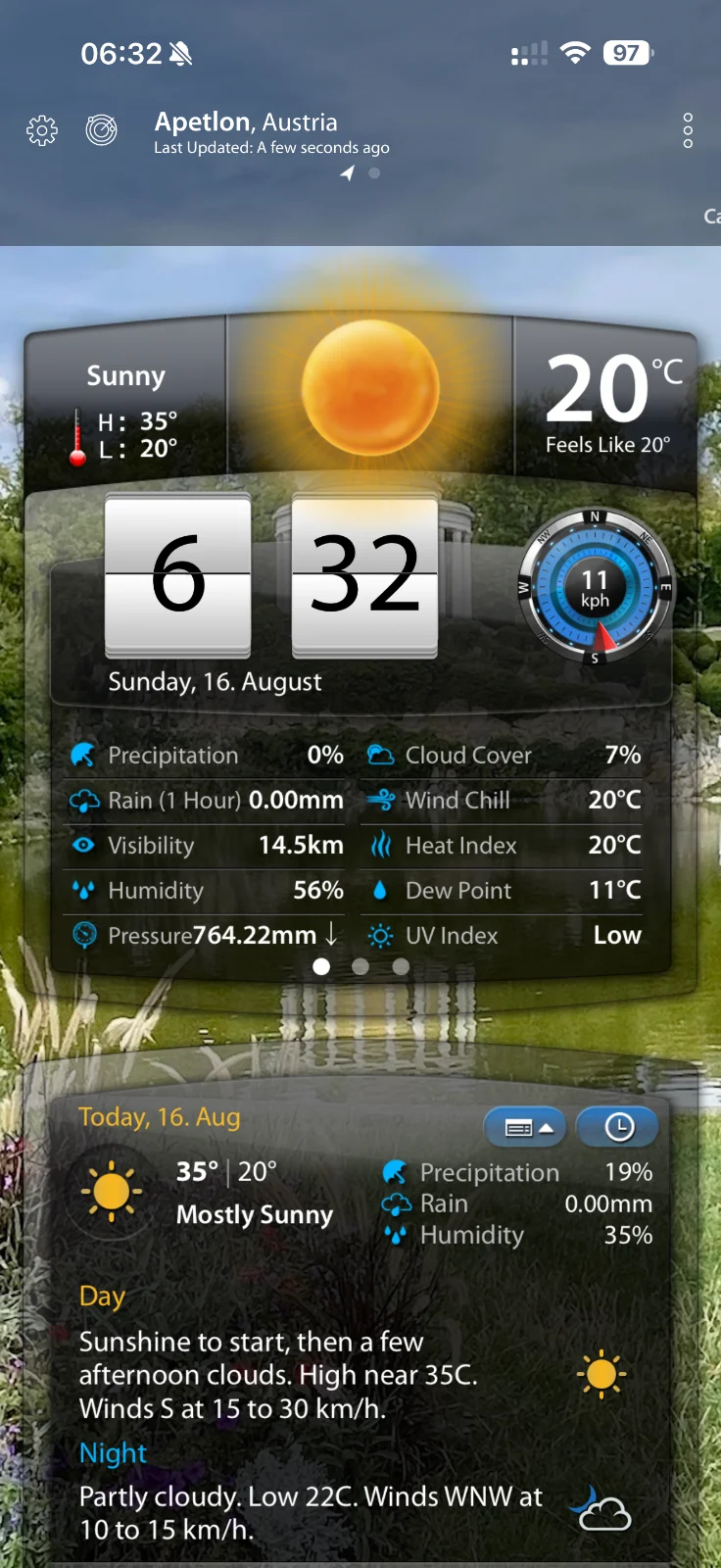Select the Apetlon, Austria location header

pos(246,122)
